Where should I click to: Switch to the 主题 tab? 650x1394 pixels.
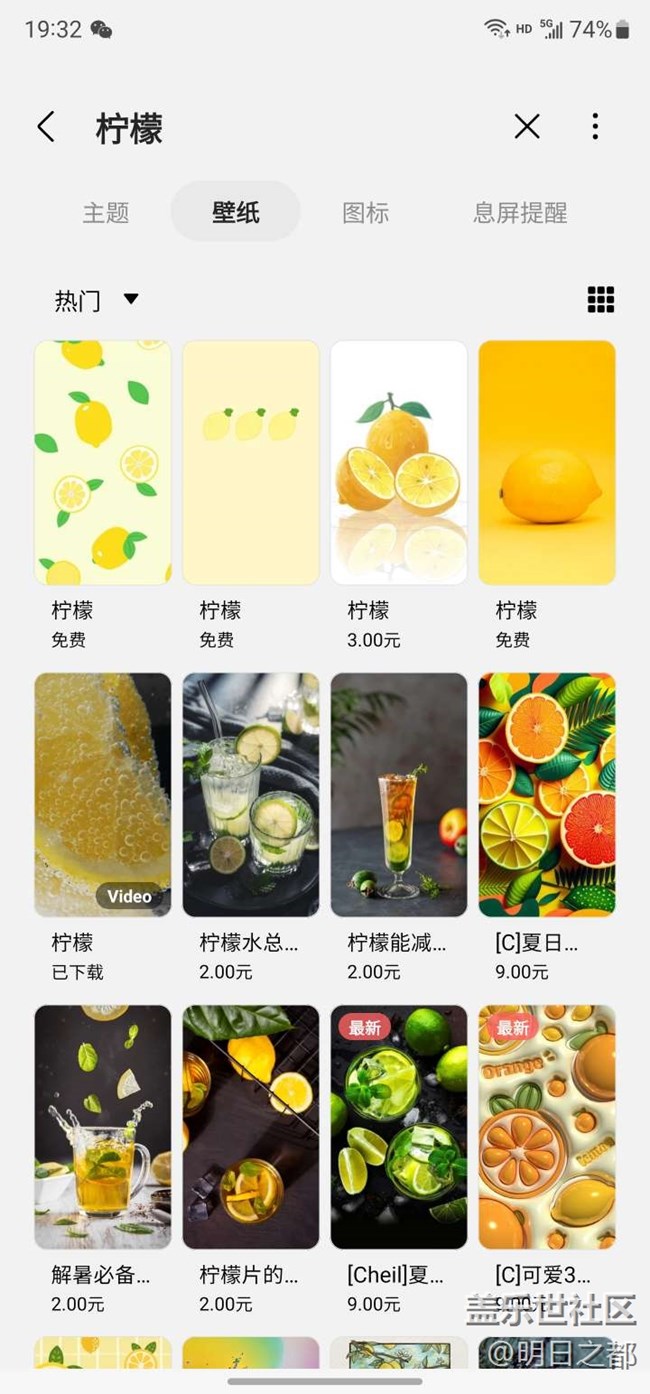point(106,213)
